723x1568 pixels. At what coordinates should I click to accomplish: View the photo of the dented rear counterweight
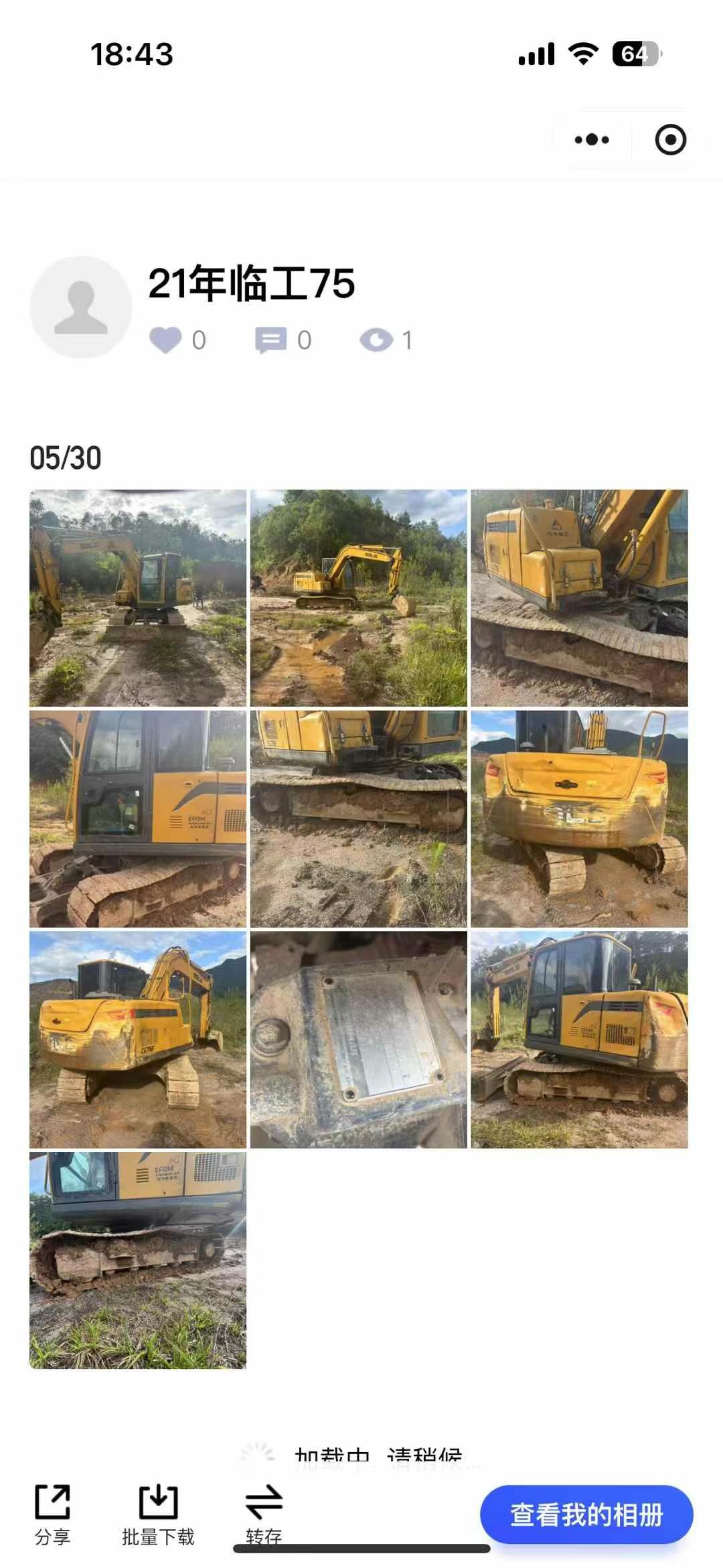click(579, 818)
